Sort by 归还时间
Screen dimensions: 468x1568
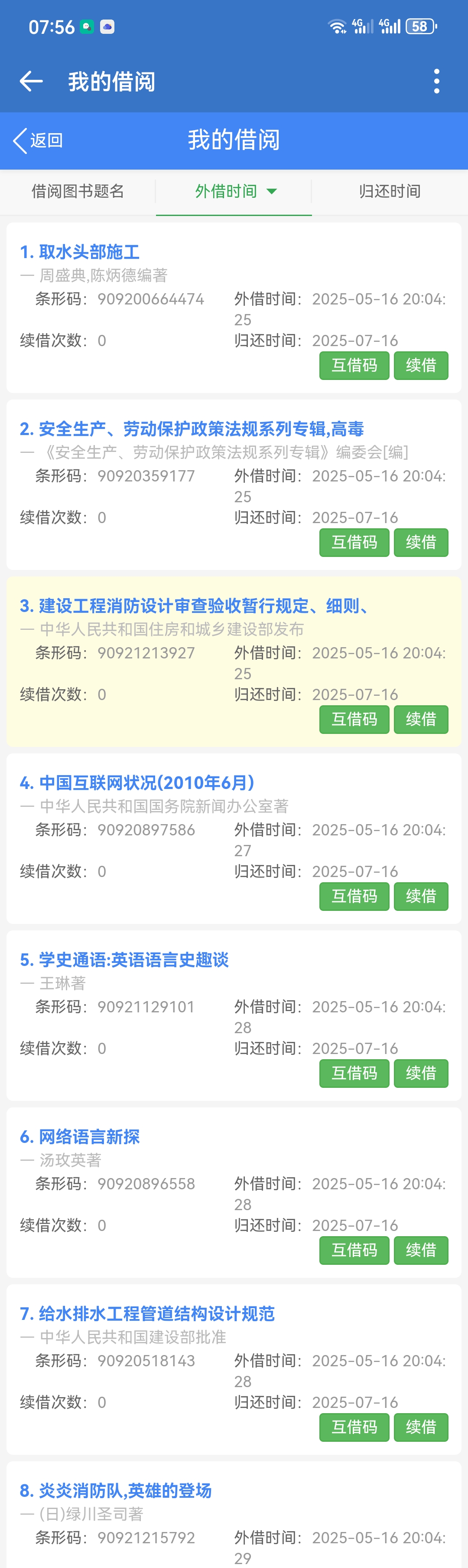tap(390, 191)
